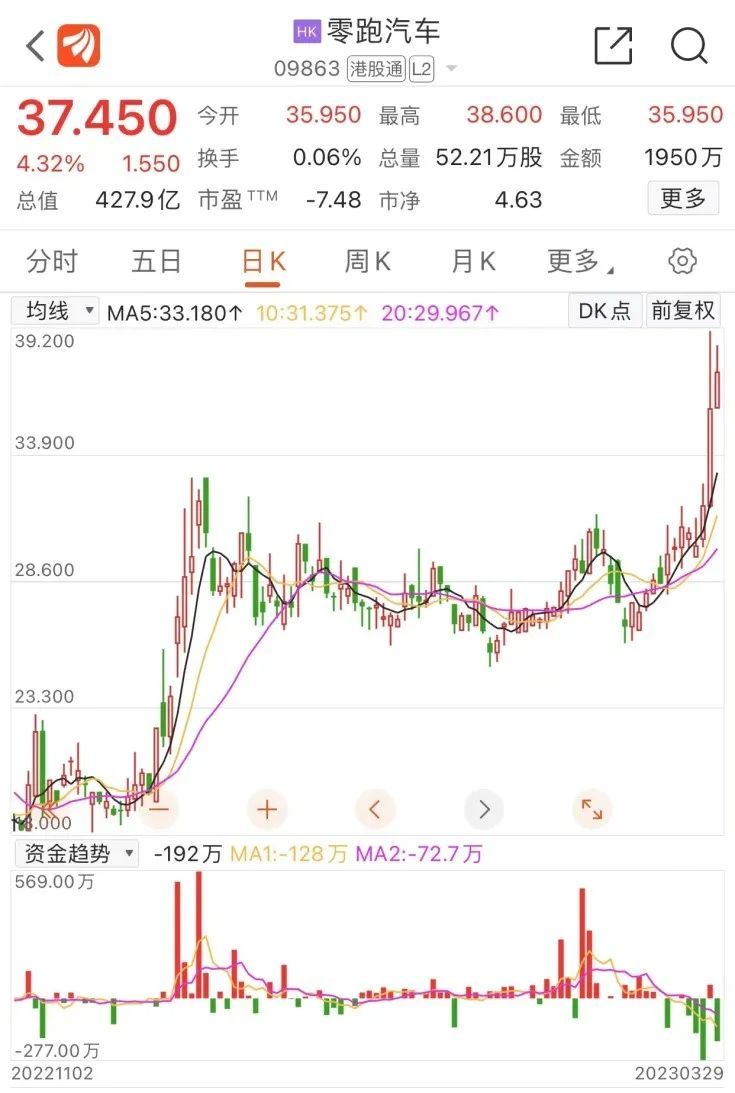
Task: Go to earlier data with left arrow
Action: pyautogui.click(x=375, y=810)
